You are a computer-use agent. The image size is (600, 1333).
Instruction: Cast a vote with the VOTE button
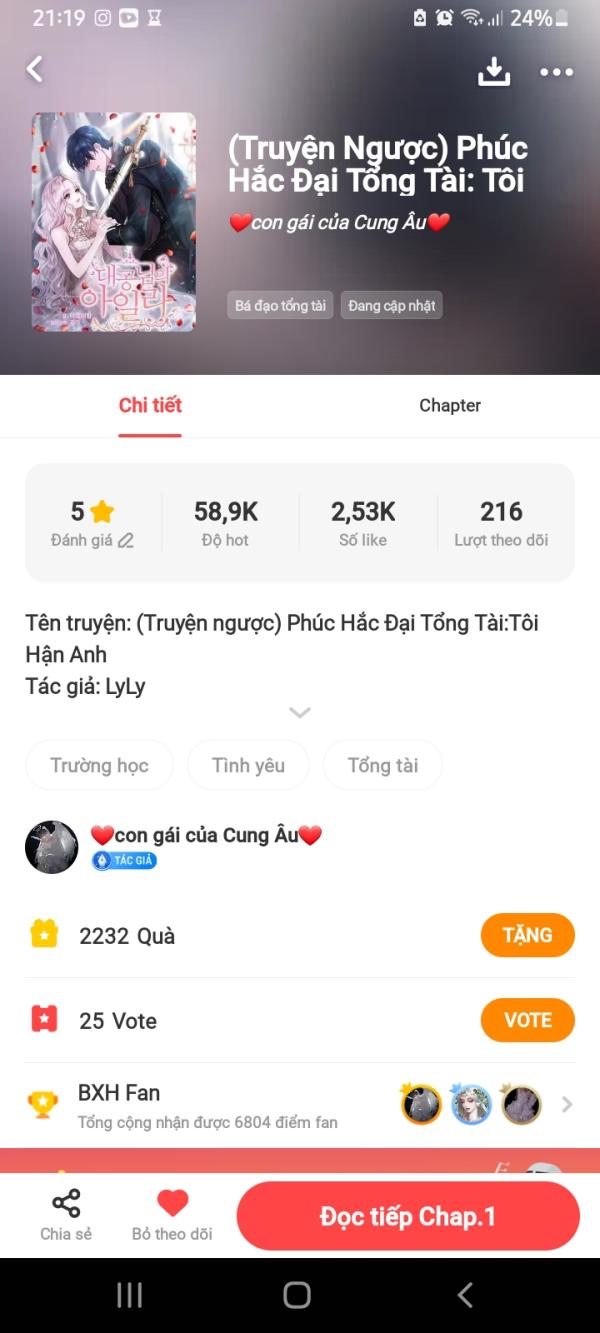coord(528,1020)
